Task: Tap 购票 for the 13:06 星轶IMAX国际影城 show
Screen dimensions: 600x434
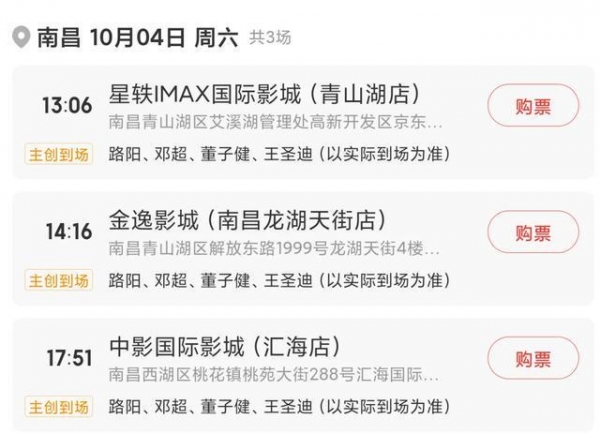Action: [532, 106]
